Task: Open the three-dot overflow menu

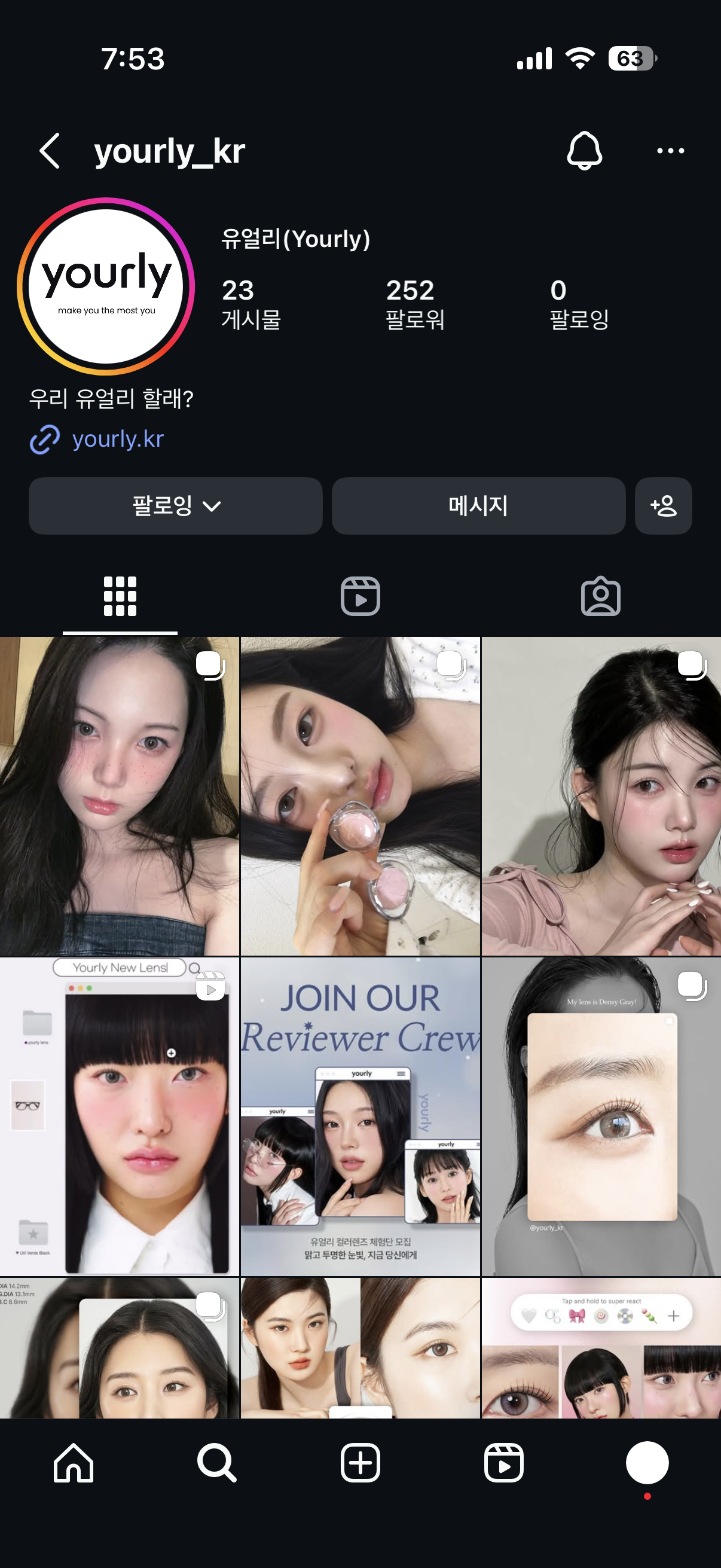Action: coord(670,150)
